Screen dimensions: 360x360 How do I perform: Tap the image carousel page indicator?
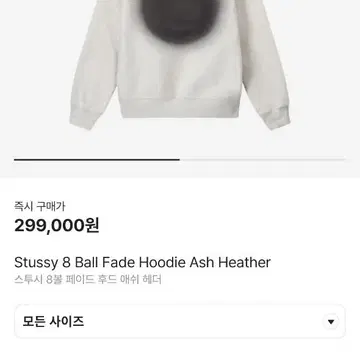180,160
